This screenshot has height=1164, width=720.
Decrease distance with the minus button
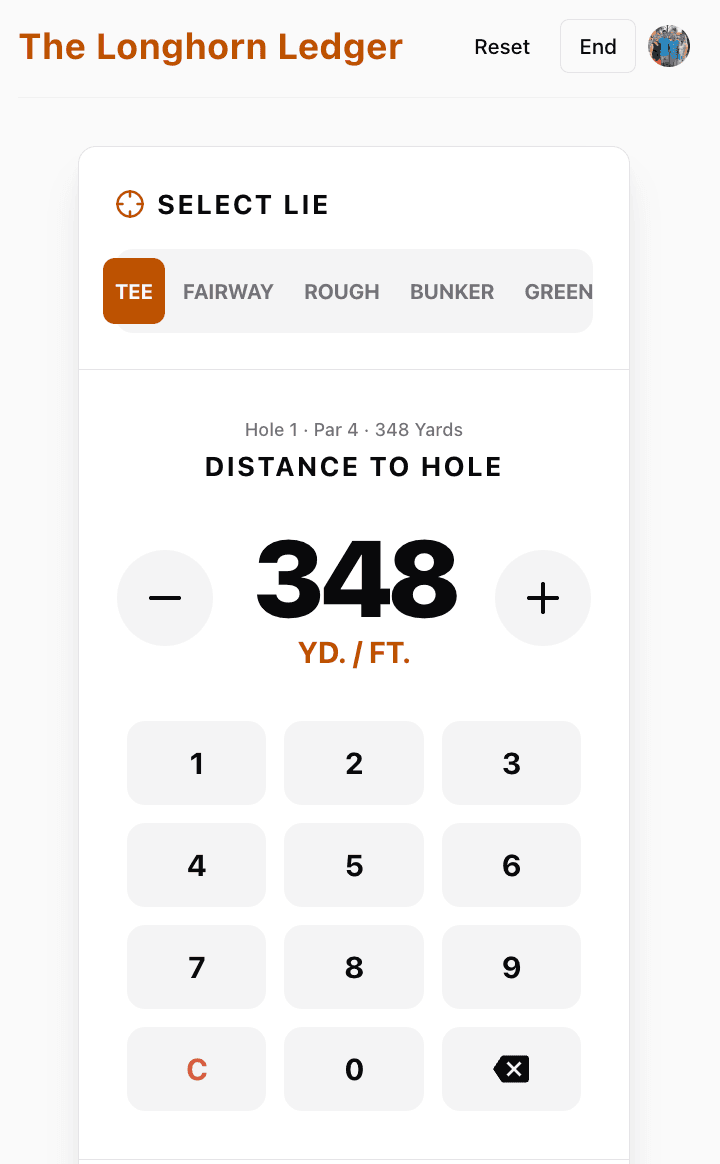pos(165,598)
